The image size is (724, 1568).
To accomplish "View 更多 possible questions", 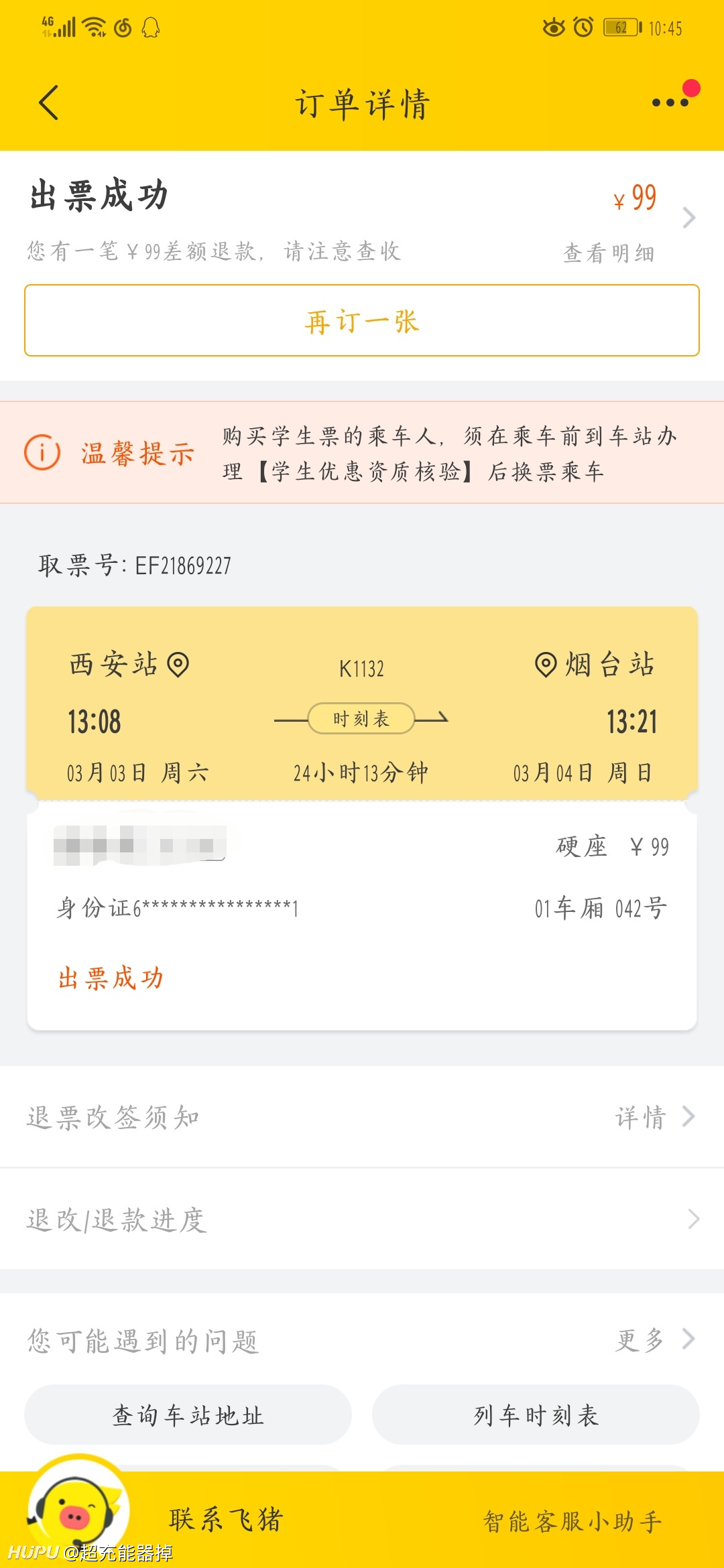I will point(654,1340).
